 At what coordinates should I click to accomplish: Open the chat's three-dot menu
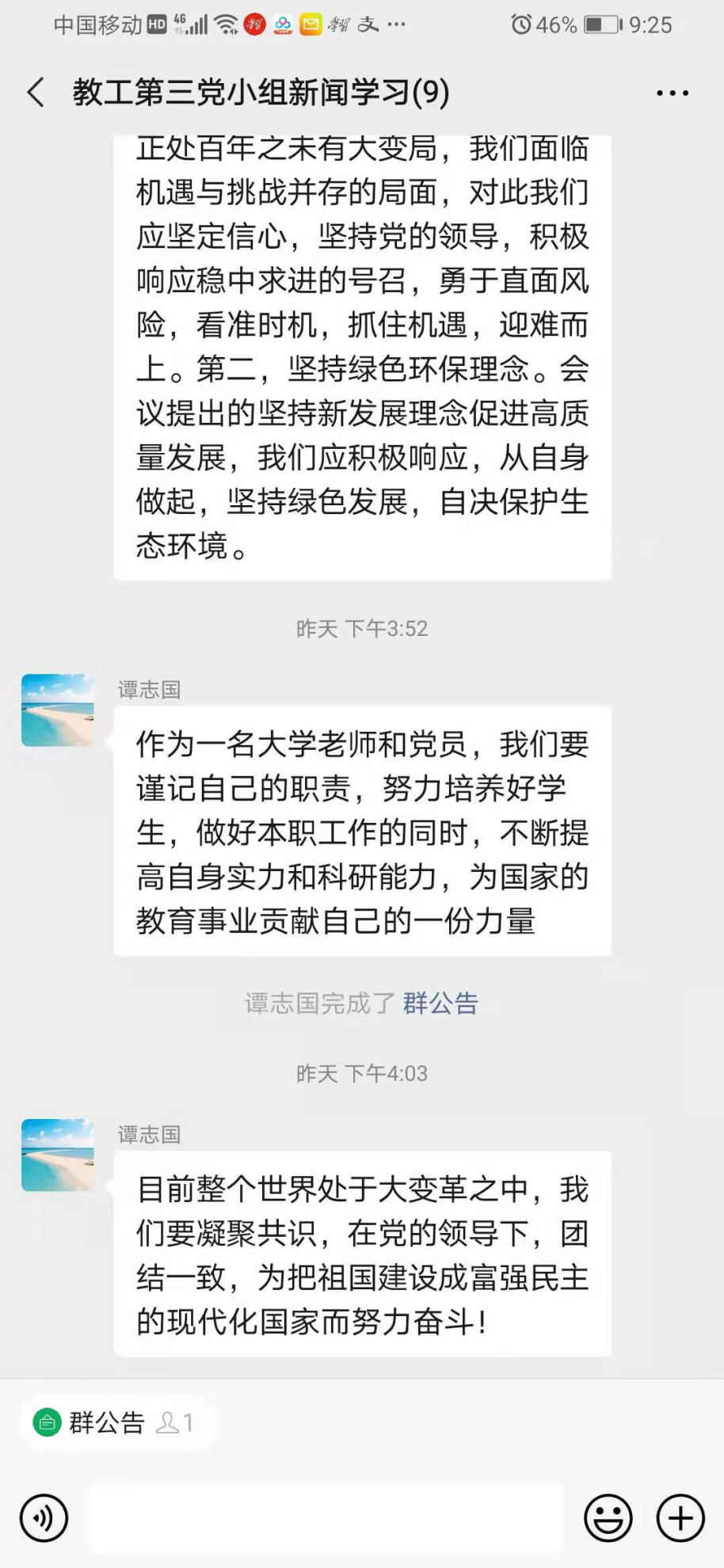coord(672,93)
